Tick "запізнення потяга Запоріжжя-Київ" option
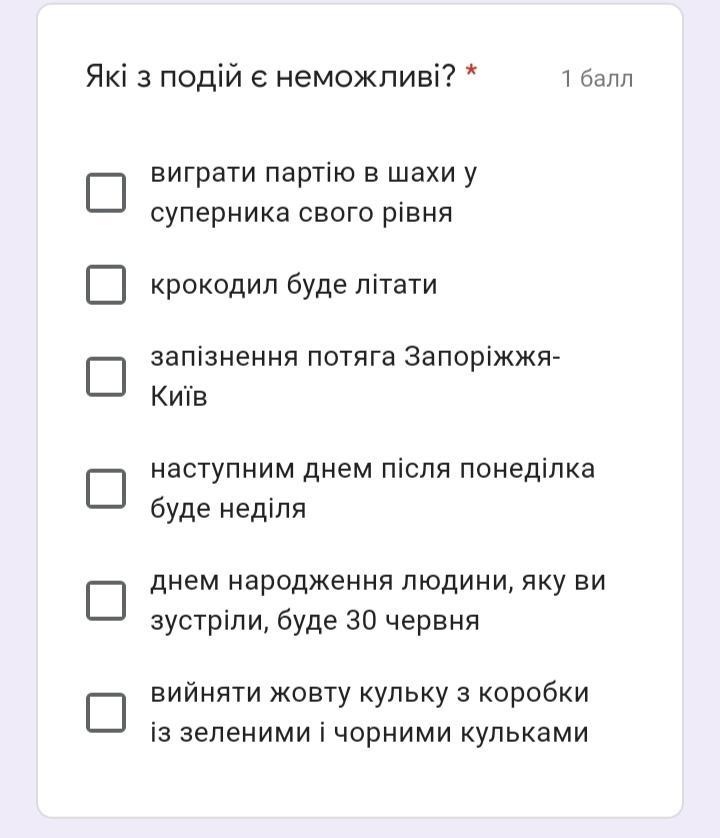720x838 pixels. [x=106, y=377]
